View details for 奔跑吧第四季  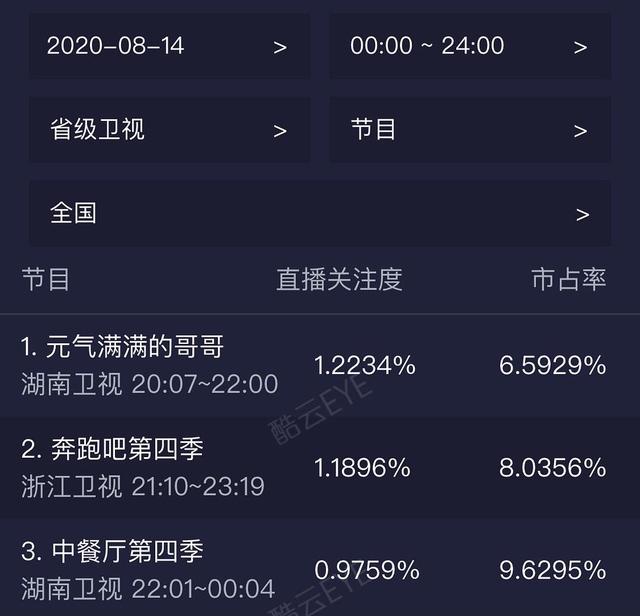coord(319,467)
